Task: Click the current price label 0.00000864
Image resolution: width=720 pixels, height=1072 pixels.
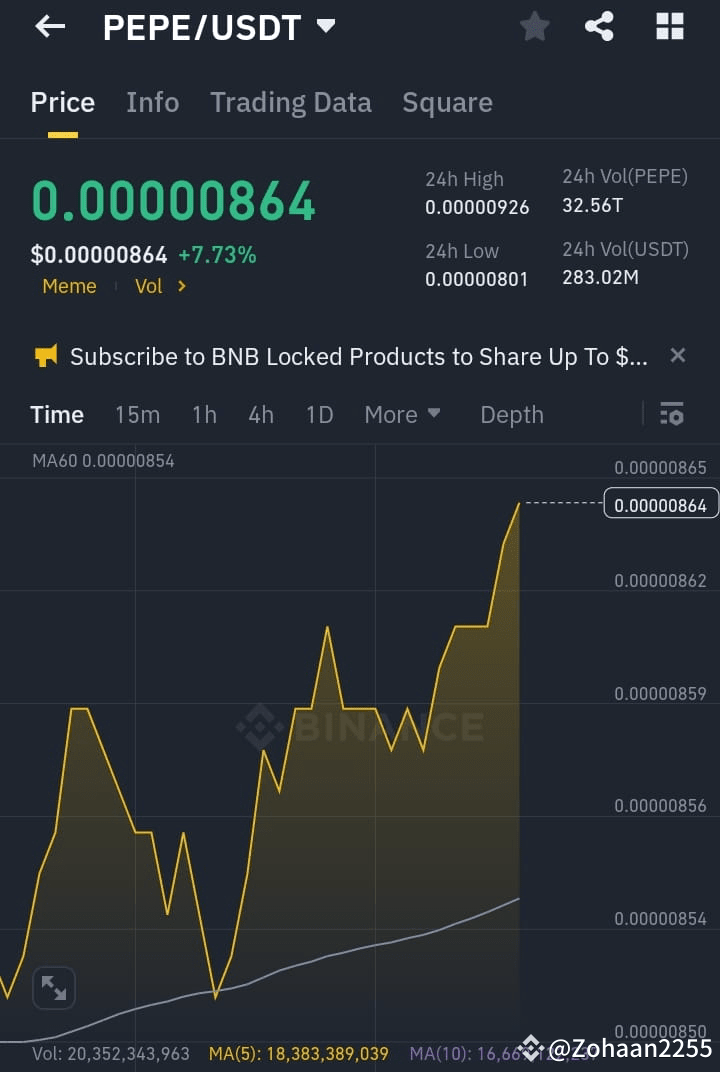Action: coord(660,504)
